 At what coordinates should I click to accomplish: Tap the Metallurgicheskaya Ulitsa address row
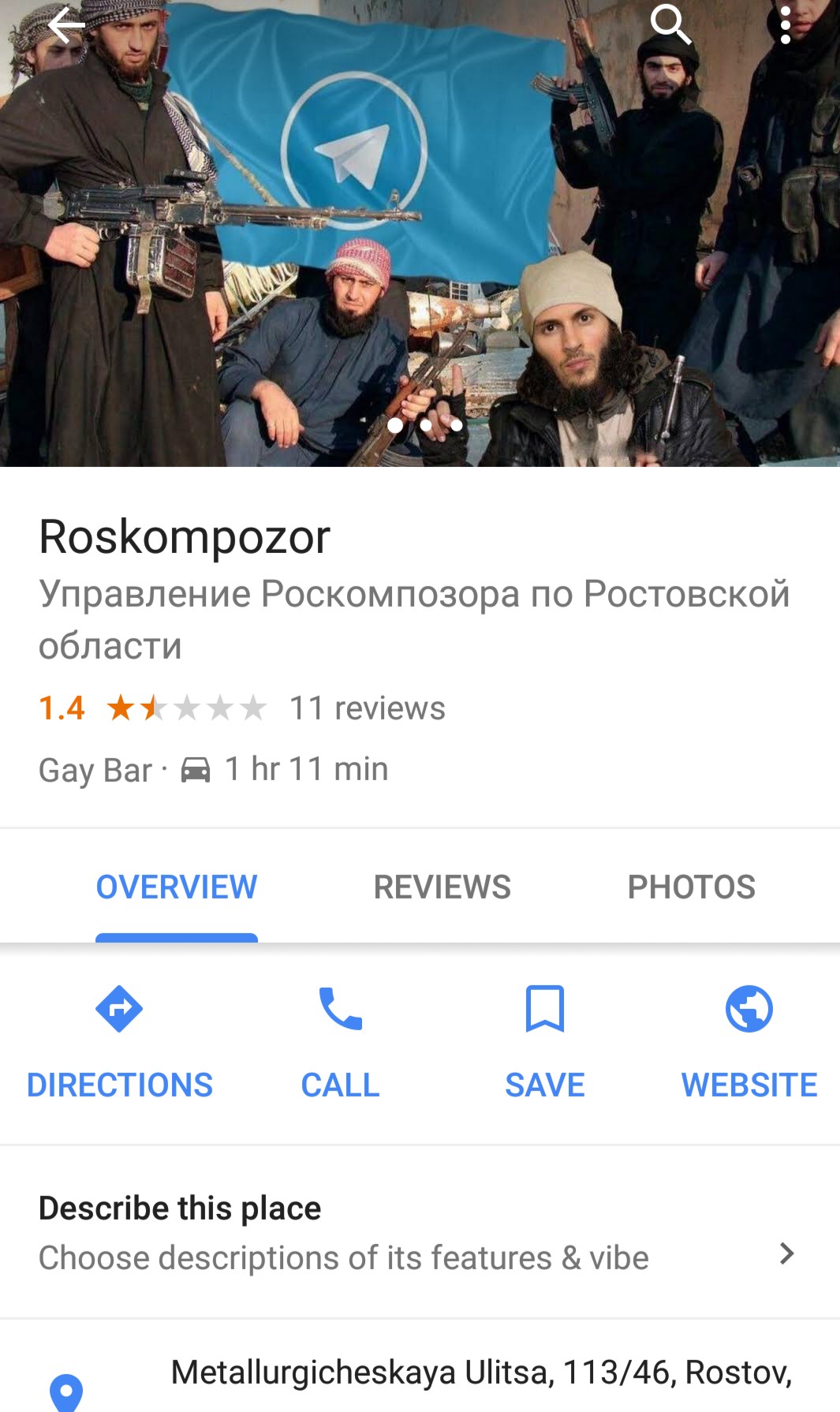420,1373
